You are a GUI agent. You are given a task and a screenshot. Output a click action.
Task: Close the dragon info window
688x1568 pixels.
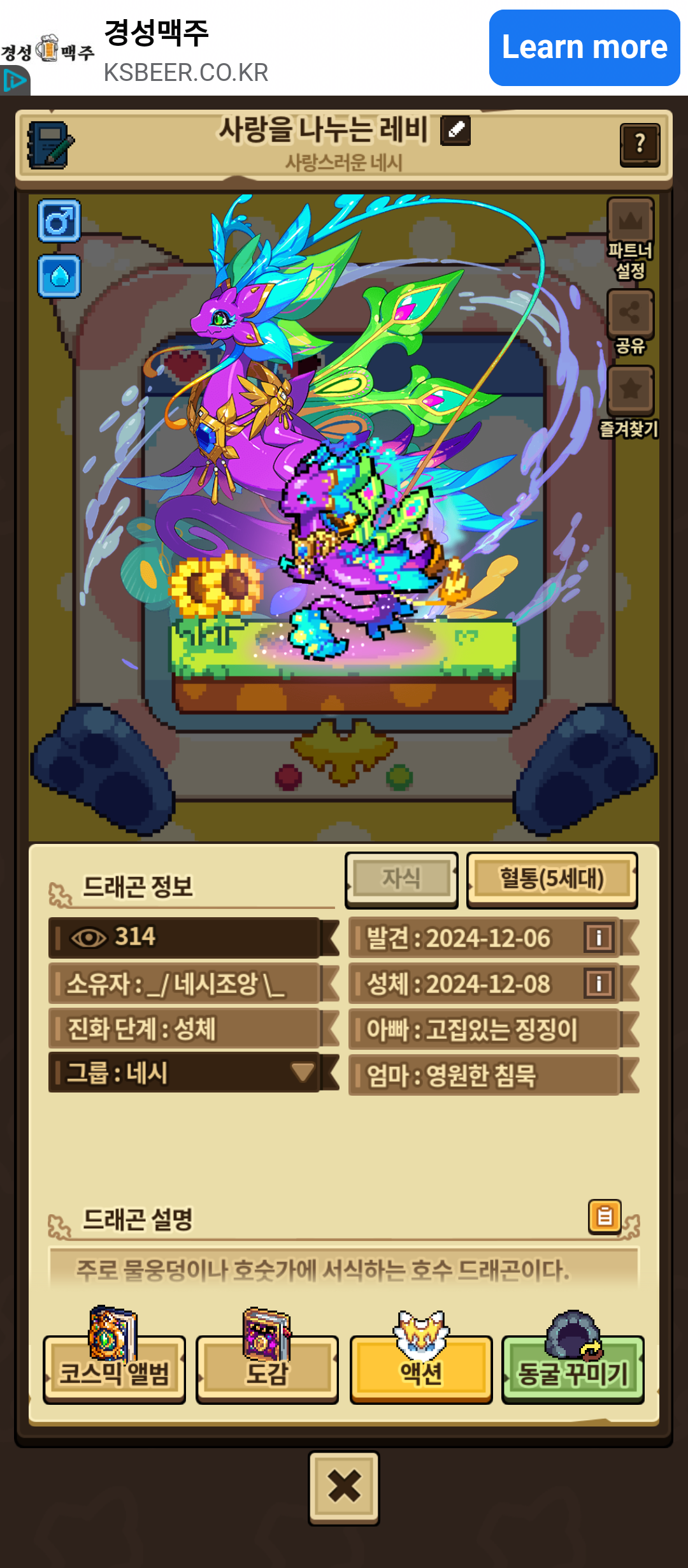pos(344,1488)
